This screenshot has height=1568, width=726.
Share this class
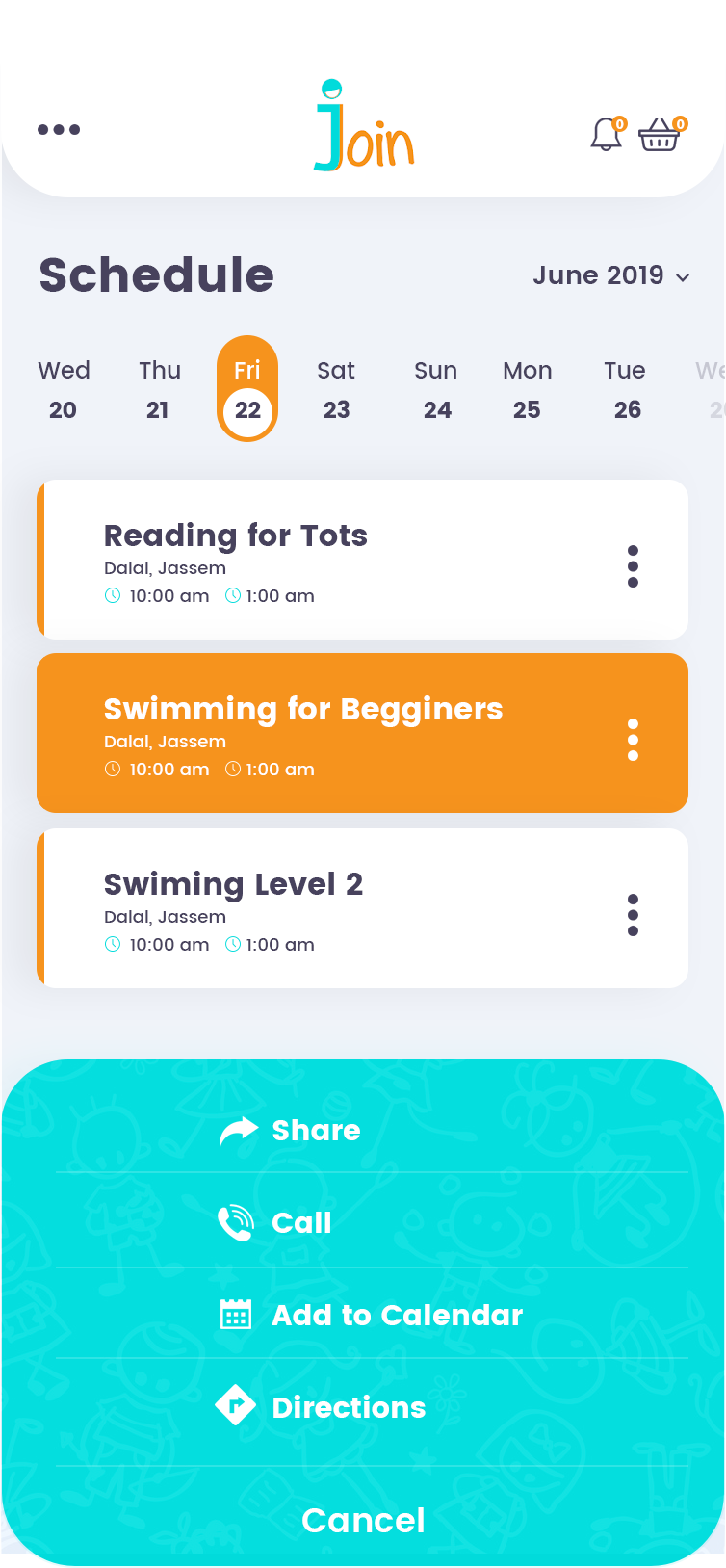tap(315, 1130)
